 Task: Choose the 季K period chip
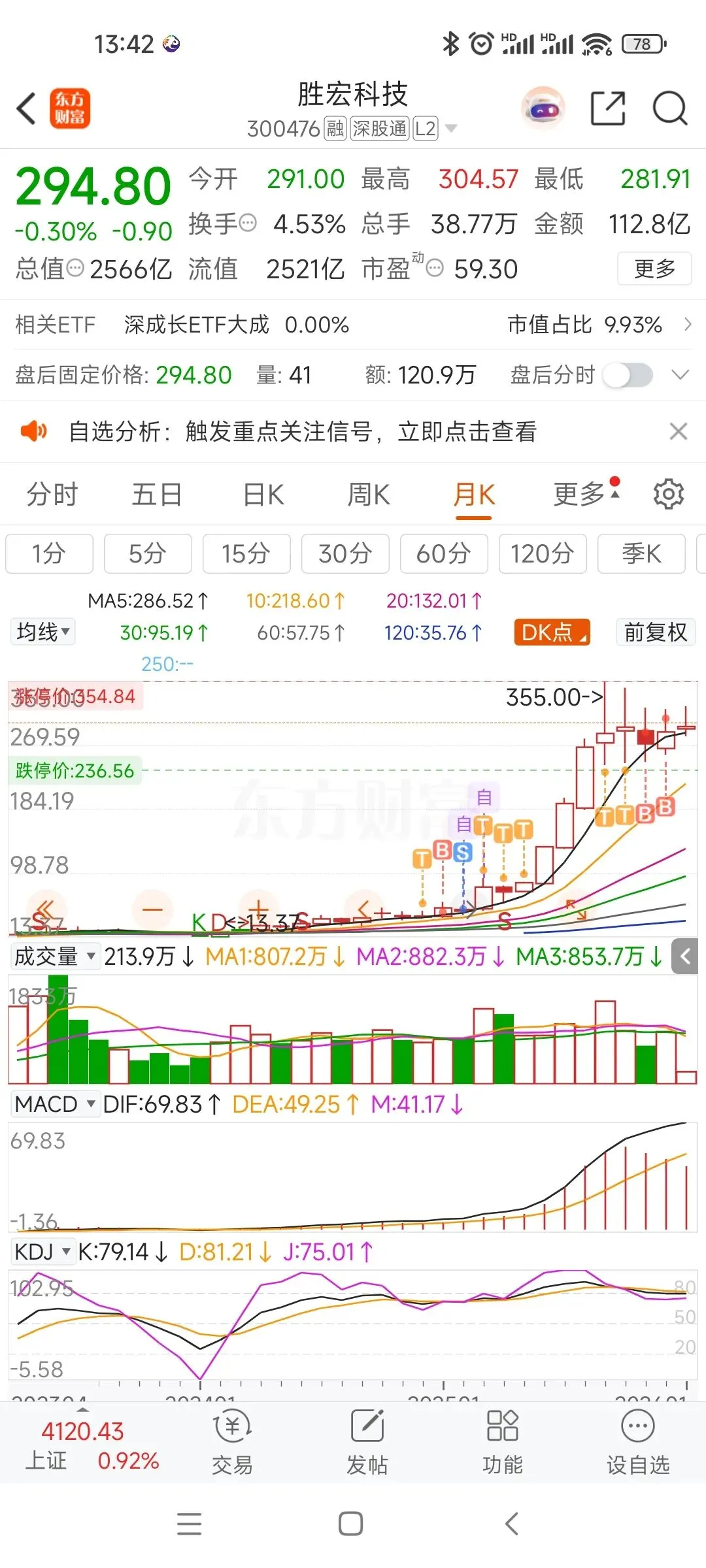[x=641, y=554]
